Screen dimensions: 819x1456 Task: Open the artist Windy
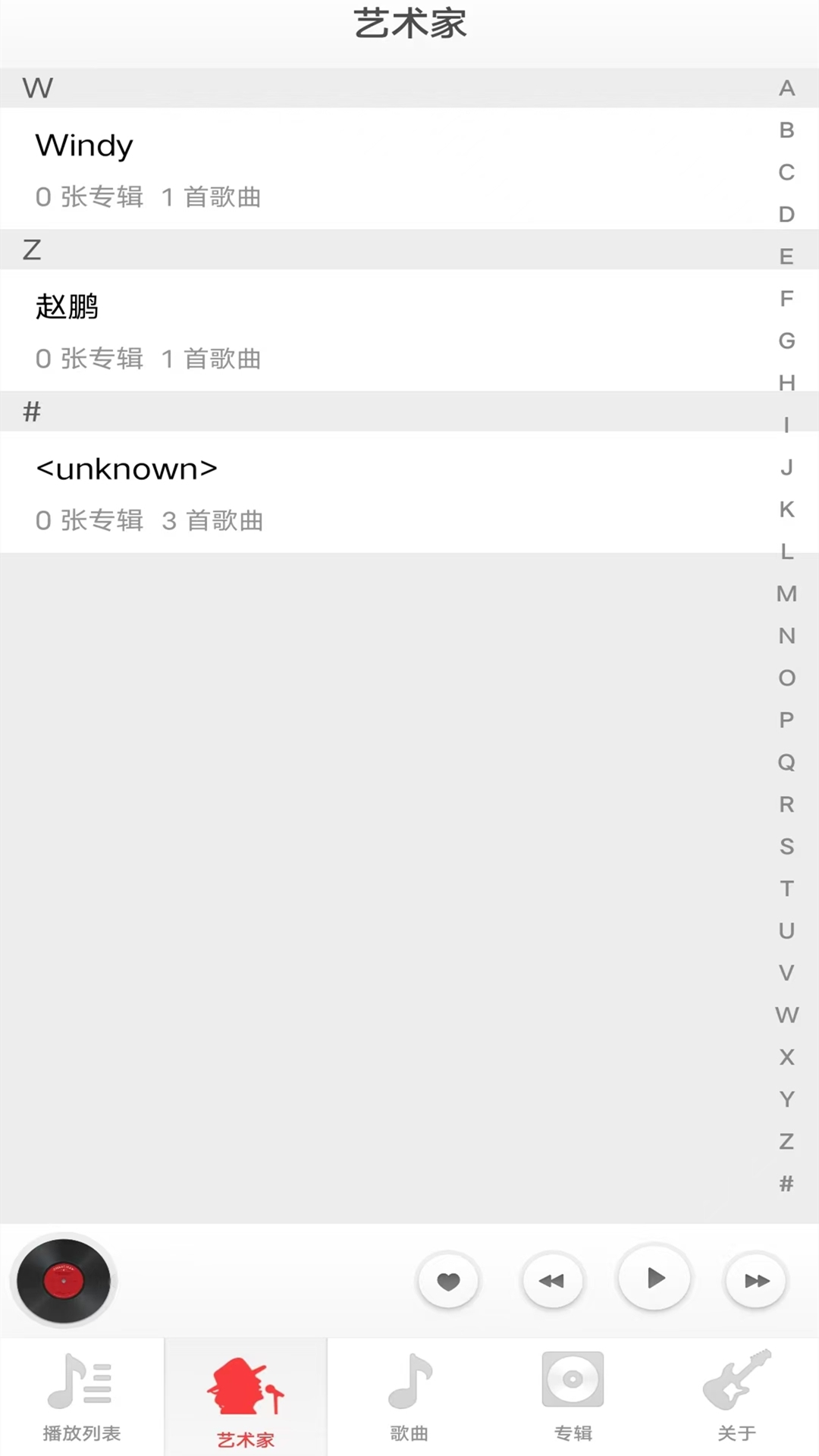409,168
